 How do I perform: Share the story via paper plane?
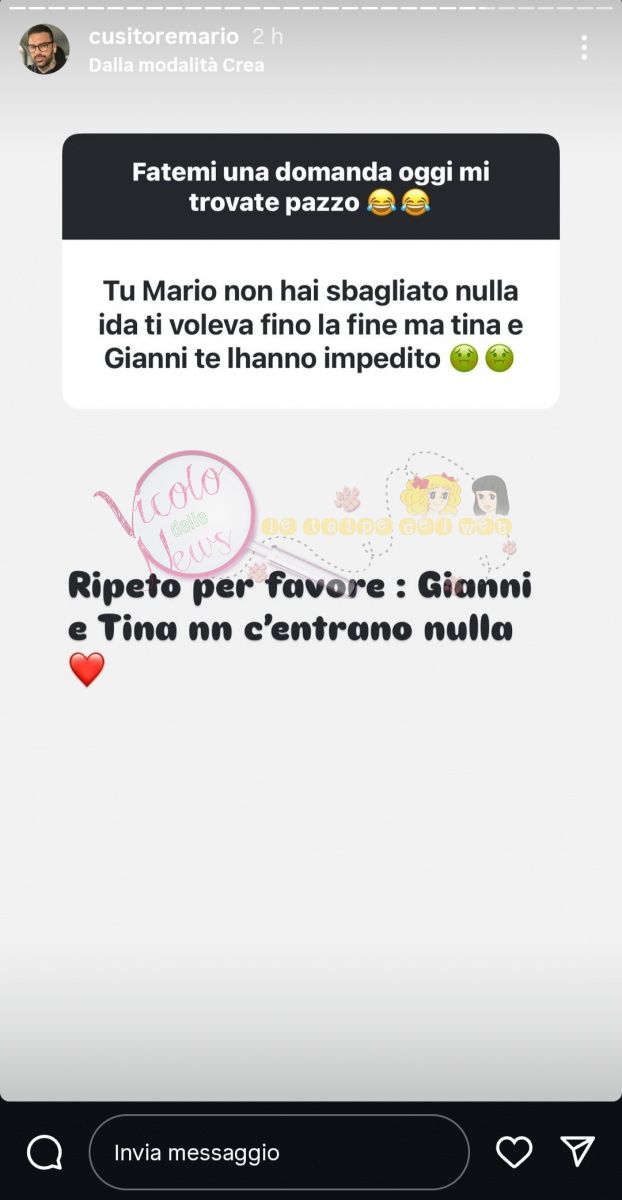pos(577,1152)
